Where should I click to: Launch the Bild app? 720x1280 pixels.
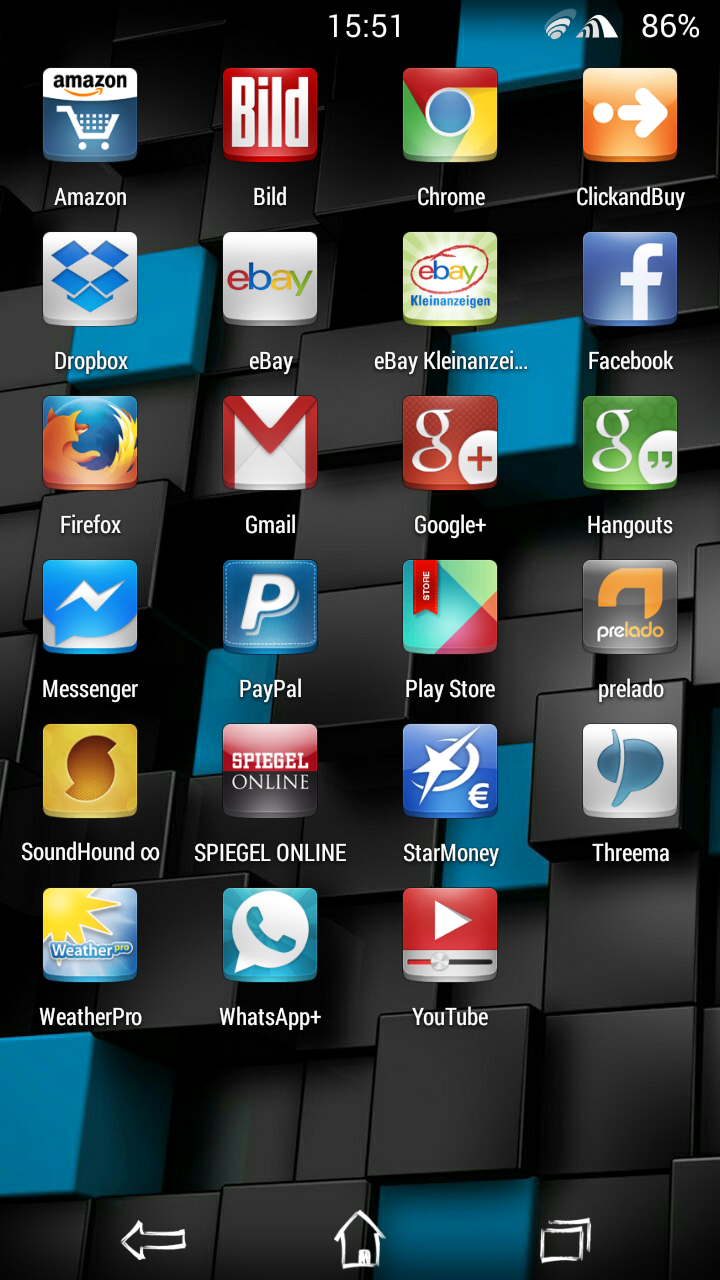point(270,115)
